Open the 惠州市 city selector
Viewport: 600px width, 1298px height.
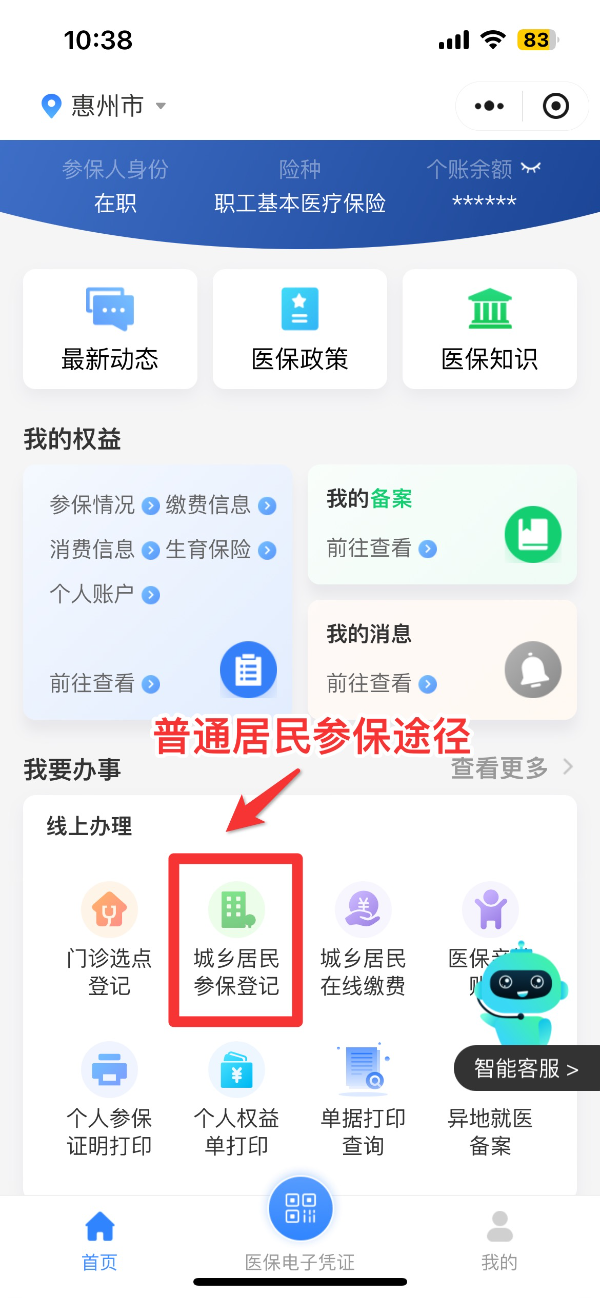click(104, 106)
